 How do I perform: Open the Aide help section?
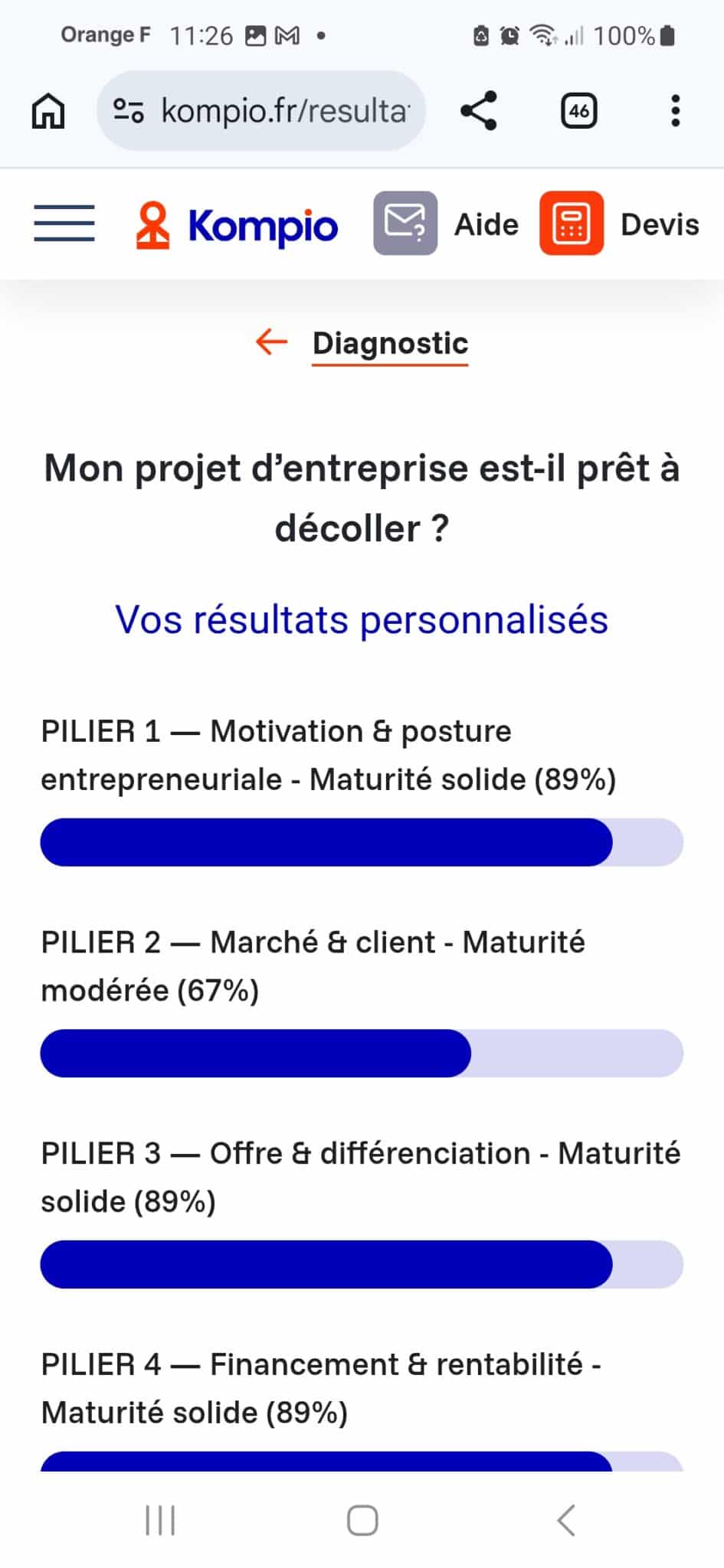click(x=446, y=224)
